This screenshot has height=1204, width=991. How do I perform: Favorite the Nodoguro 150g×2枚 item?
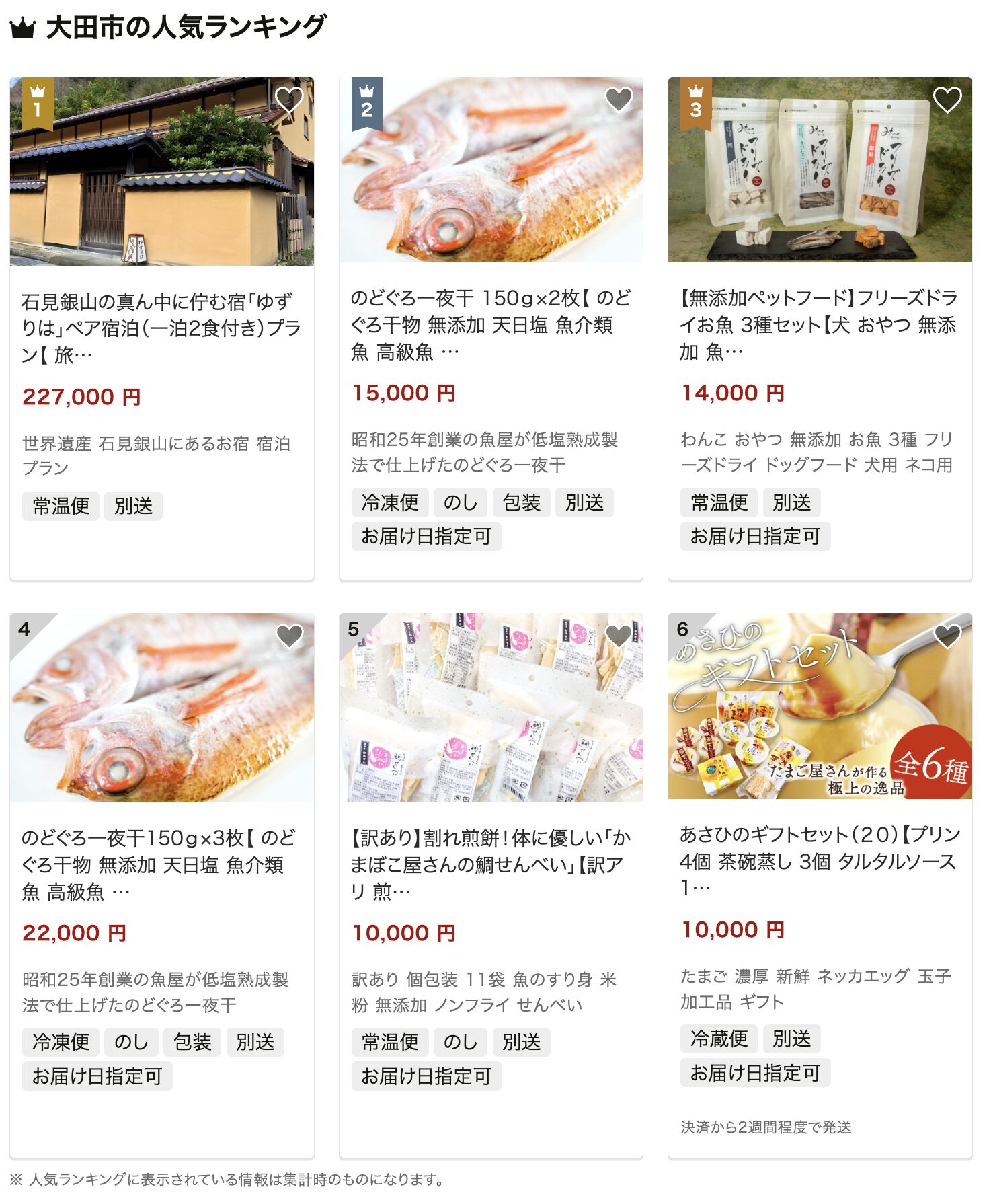point(619,100)
